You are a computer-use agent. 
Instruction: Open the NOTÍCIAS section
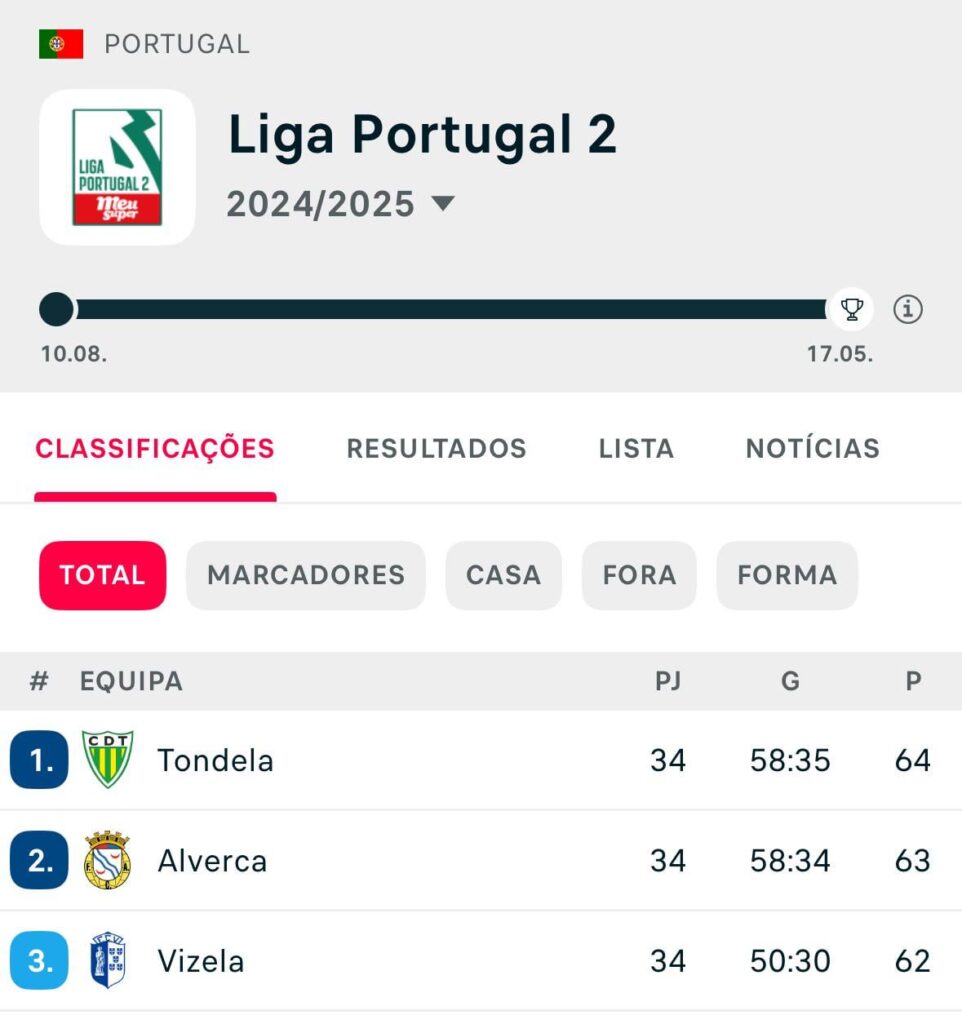click(811, 449)
